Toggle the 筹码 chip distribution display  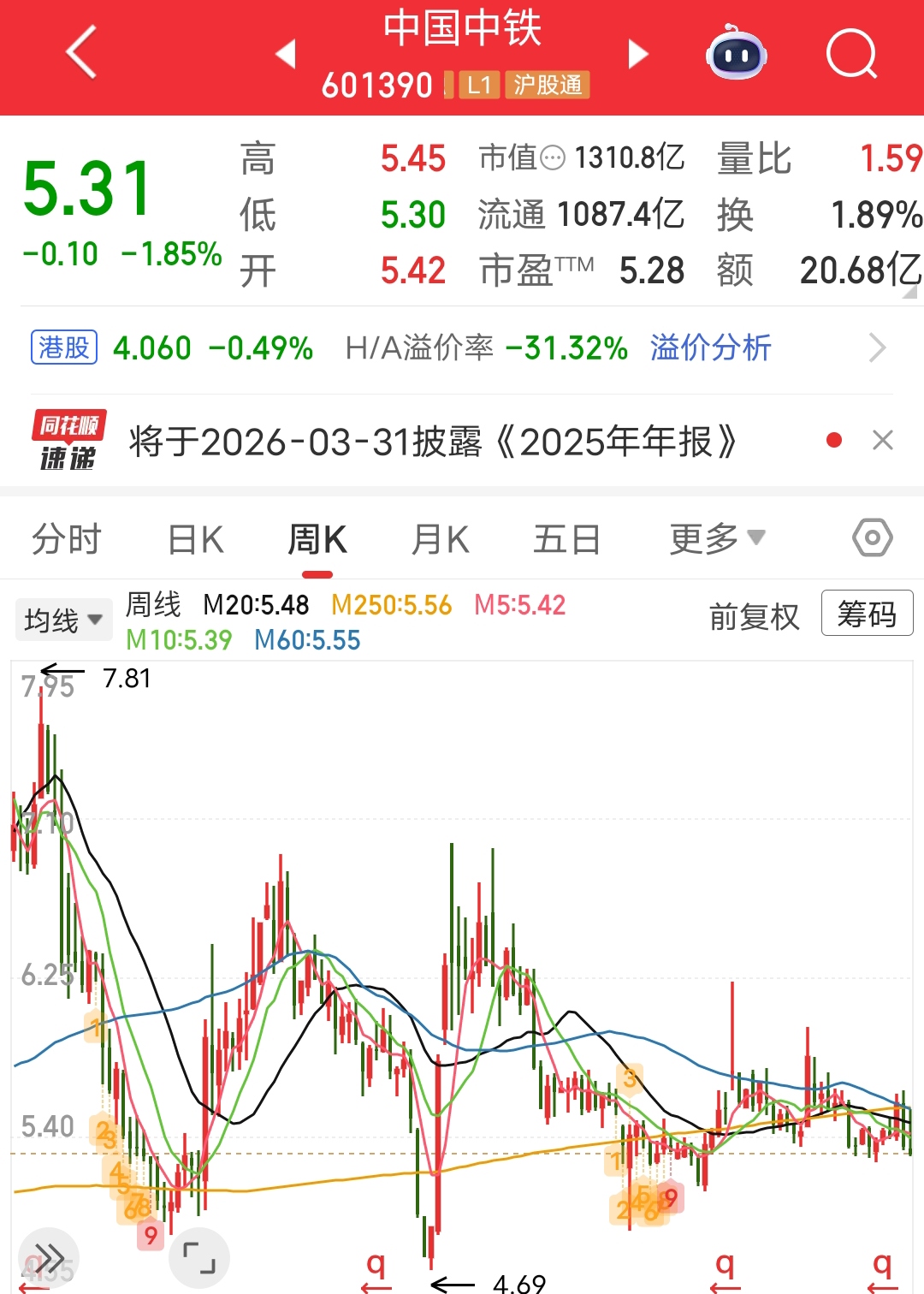coord(867,613)
